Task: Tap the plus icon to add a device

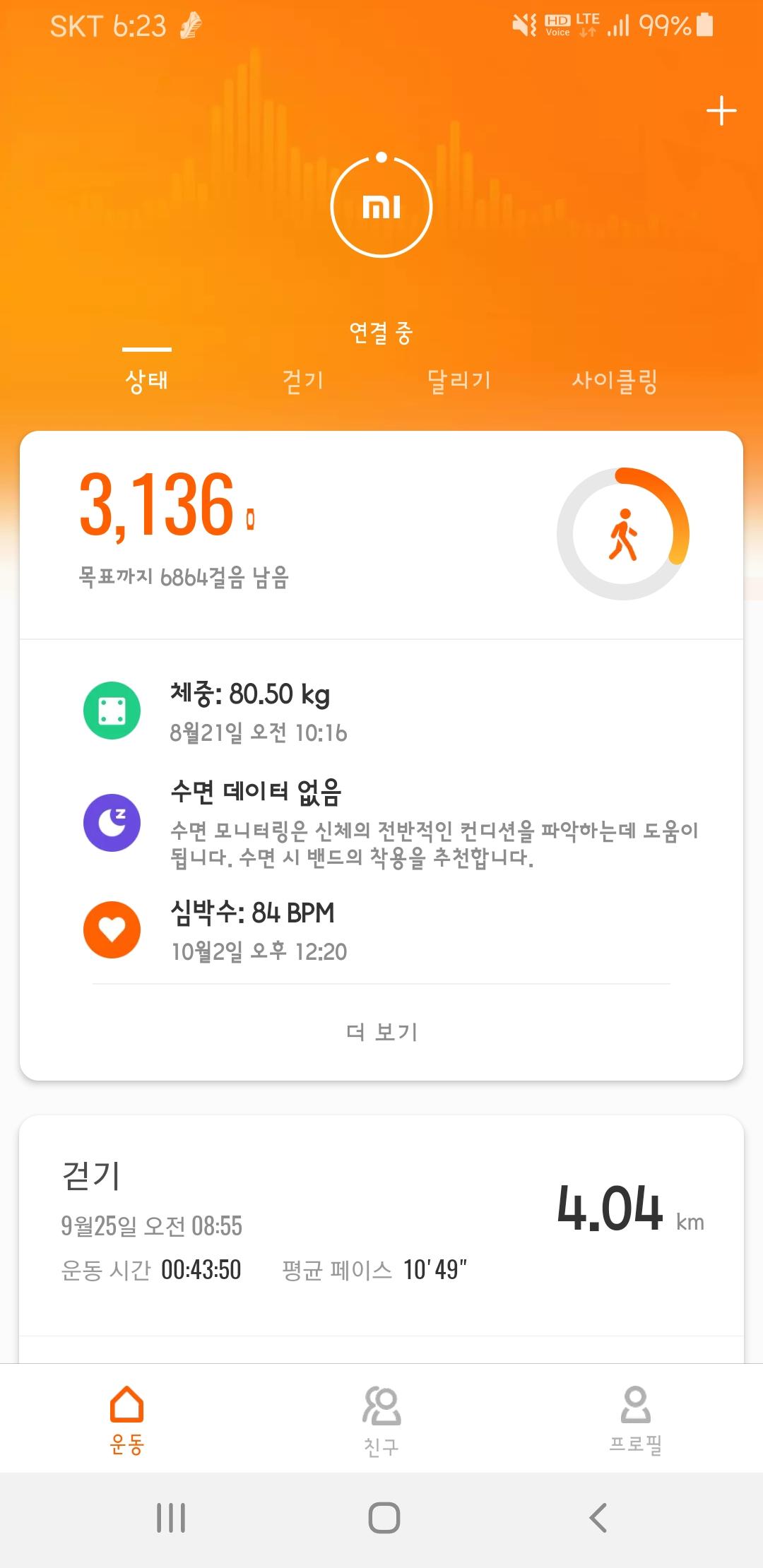Action: pyautogui.click(x=721, y=112)
